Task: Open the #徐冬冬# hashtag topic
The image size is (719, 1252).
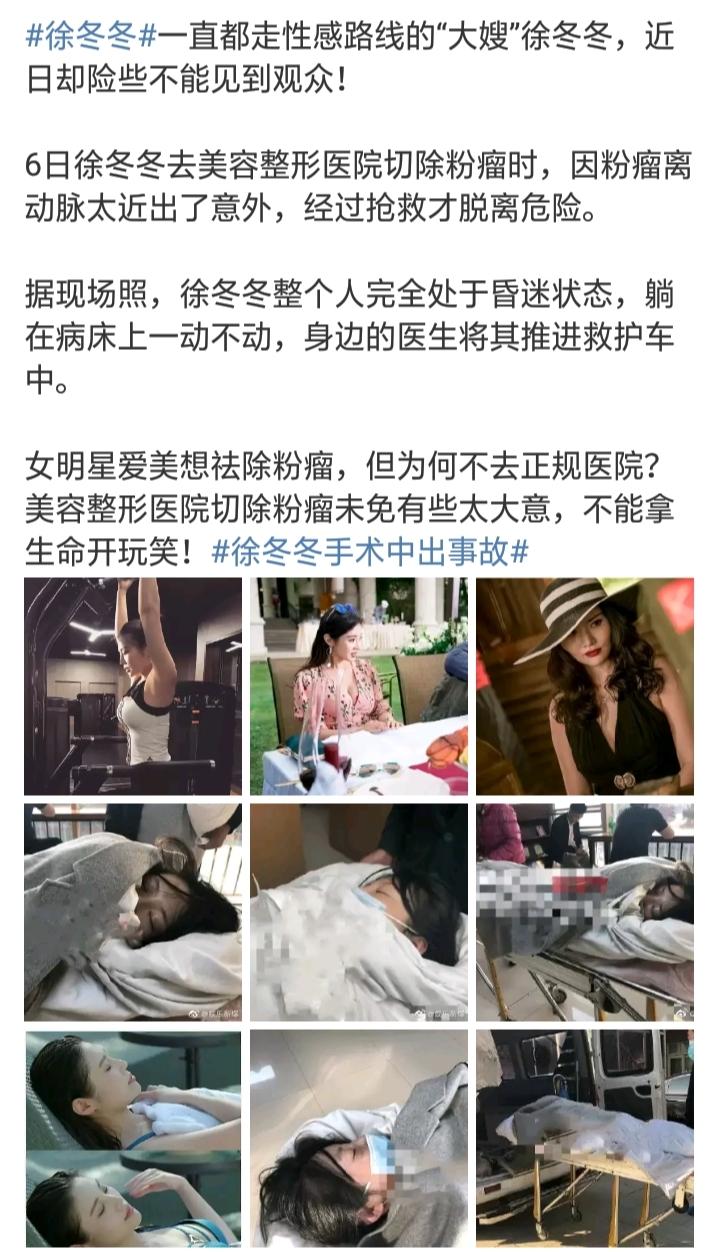Action: coord(91,39)
